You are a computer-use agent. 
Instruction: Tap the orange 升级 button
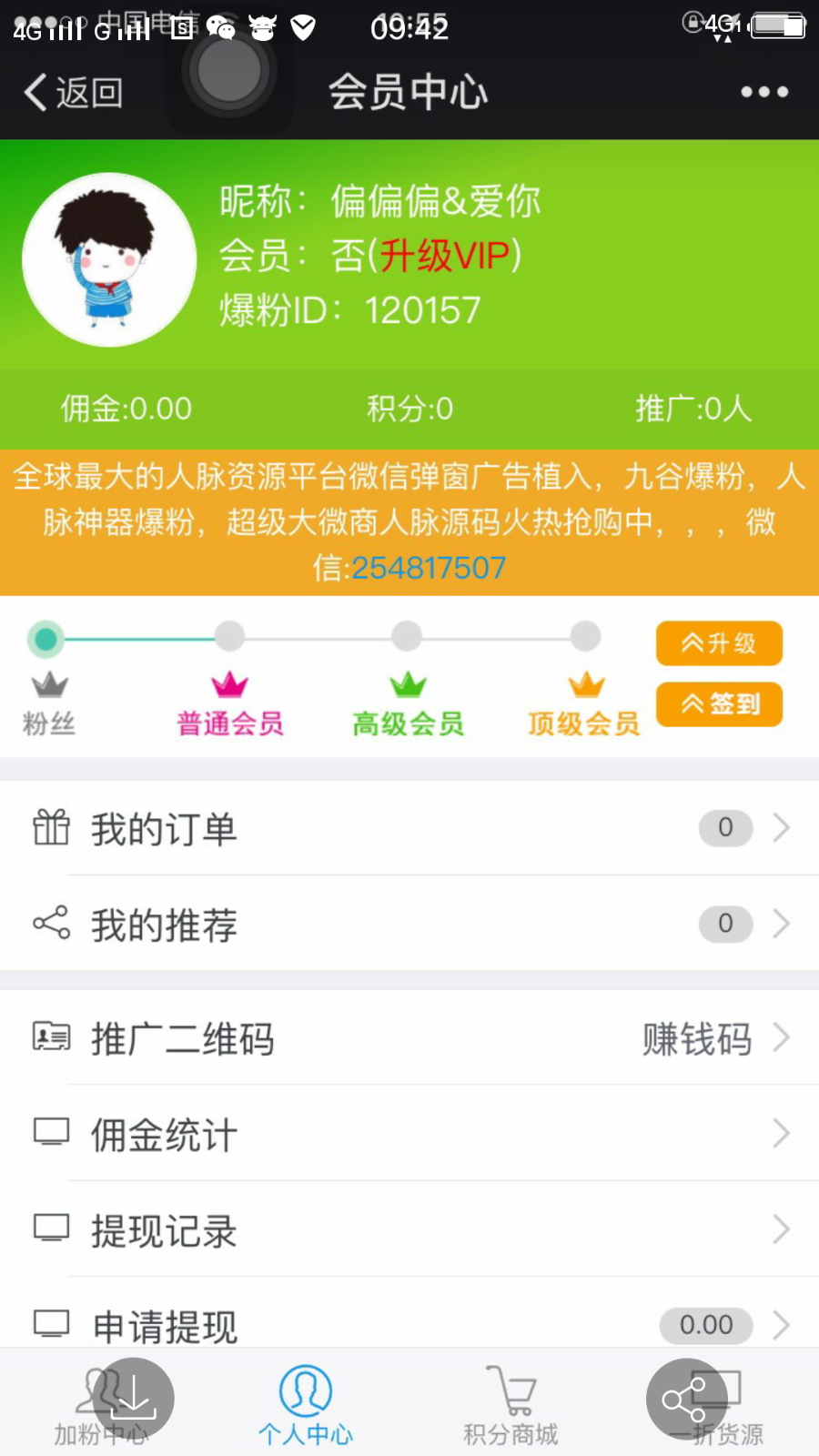click(x=719, y=643)
